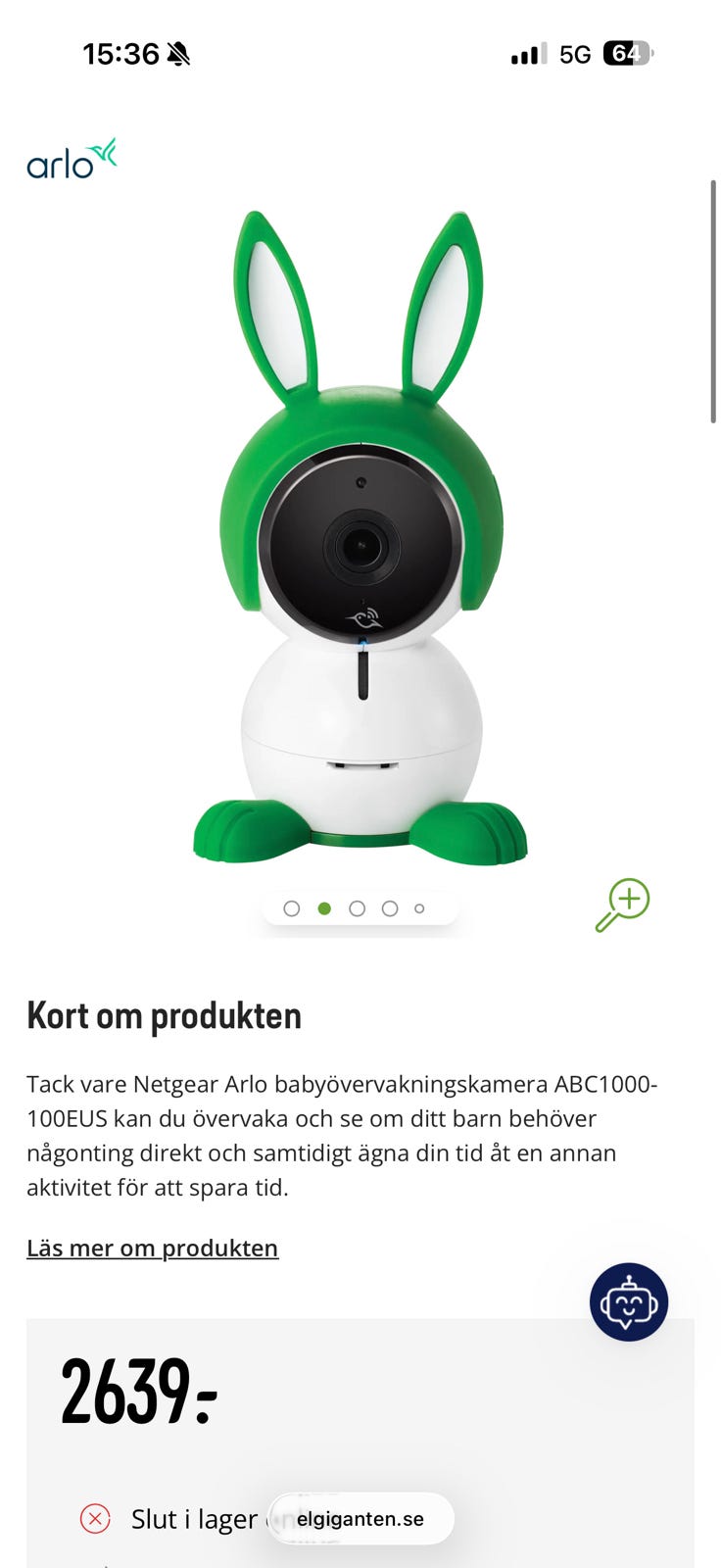This screenshot has width=721, height=1568.
Task: Click the 5G network indicator
Action: 576,55
